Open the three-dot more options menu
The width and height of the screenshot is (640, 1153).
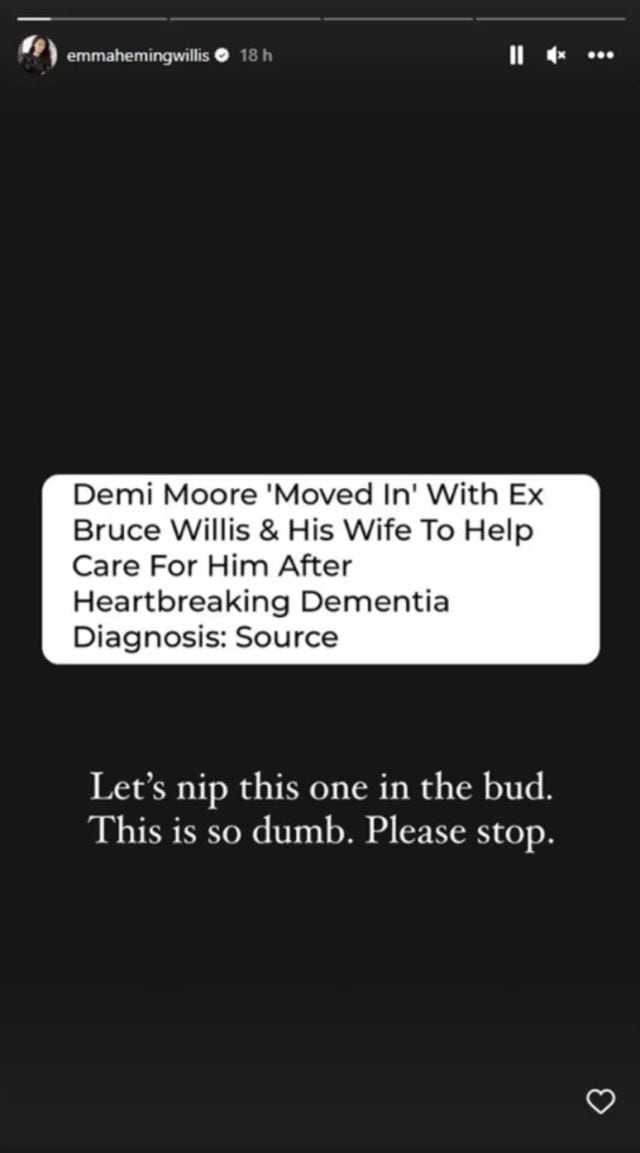tap(600, 57)
